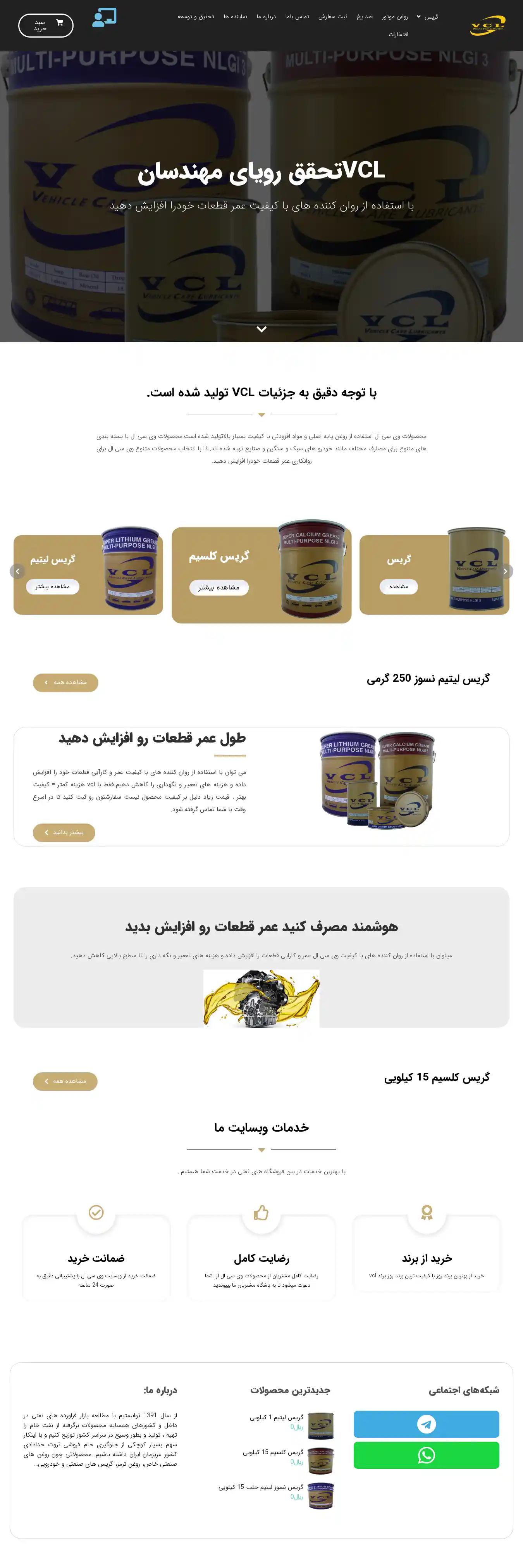Tap بیشتر بدانید button
Image resolution: width=523 pixels, height=1568 pixels.
pyautogui.click(x=64, y=832)
